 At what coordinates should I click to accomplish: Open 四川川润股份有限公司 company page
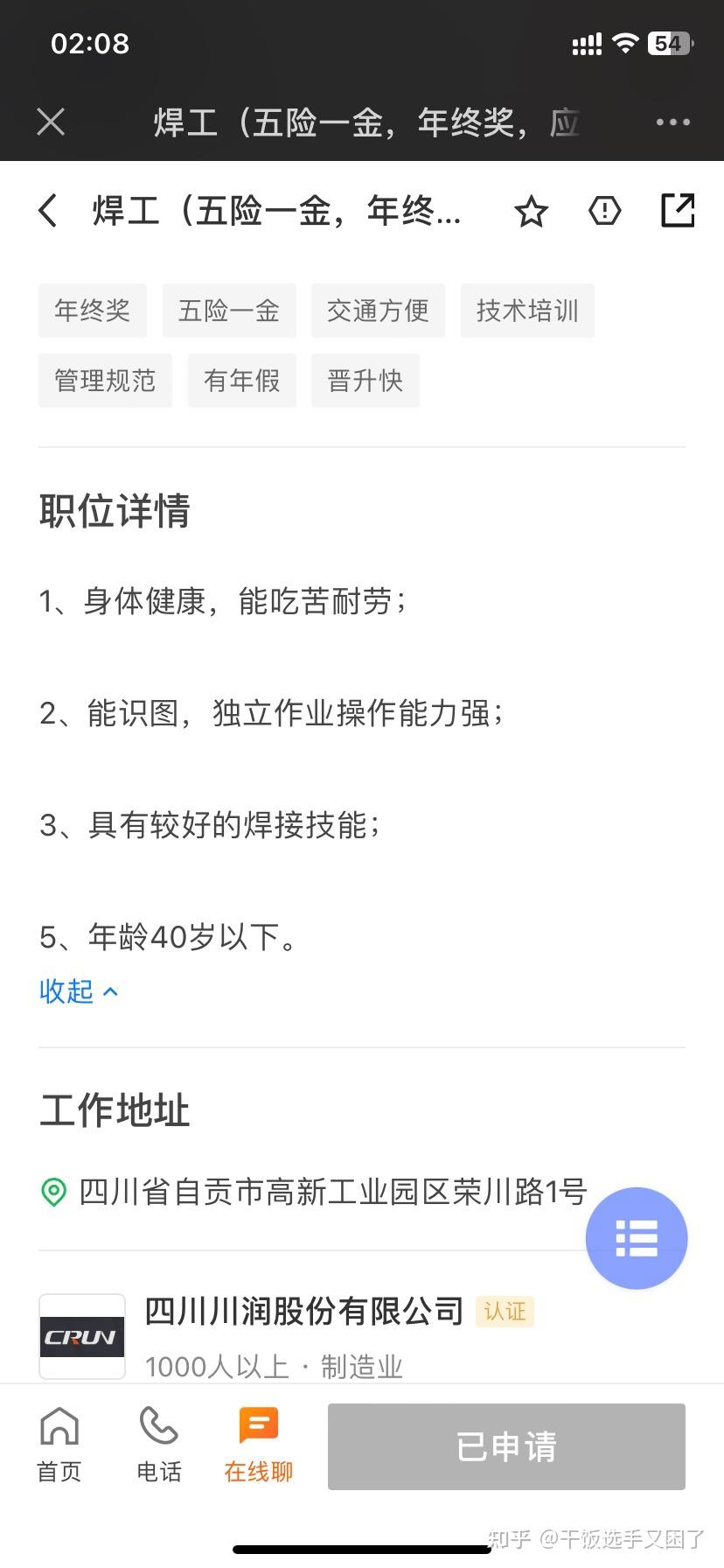(x=303, y=1312)
